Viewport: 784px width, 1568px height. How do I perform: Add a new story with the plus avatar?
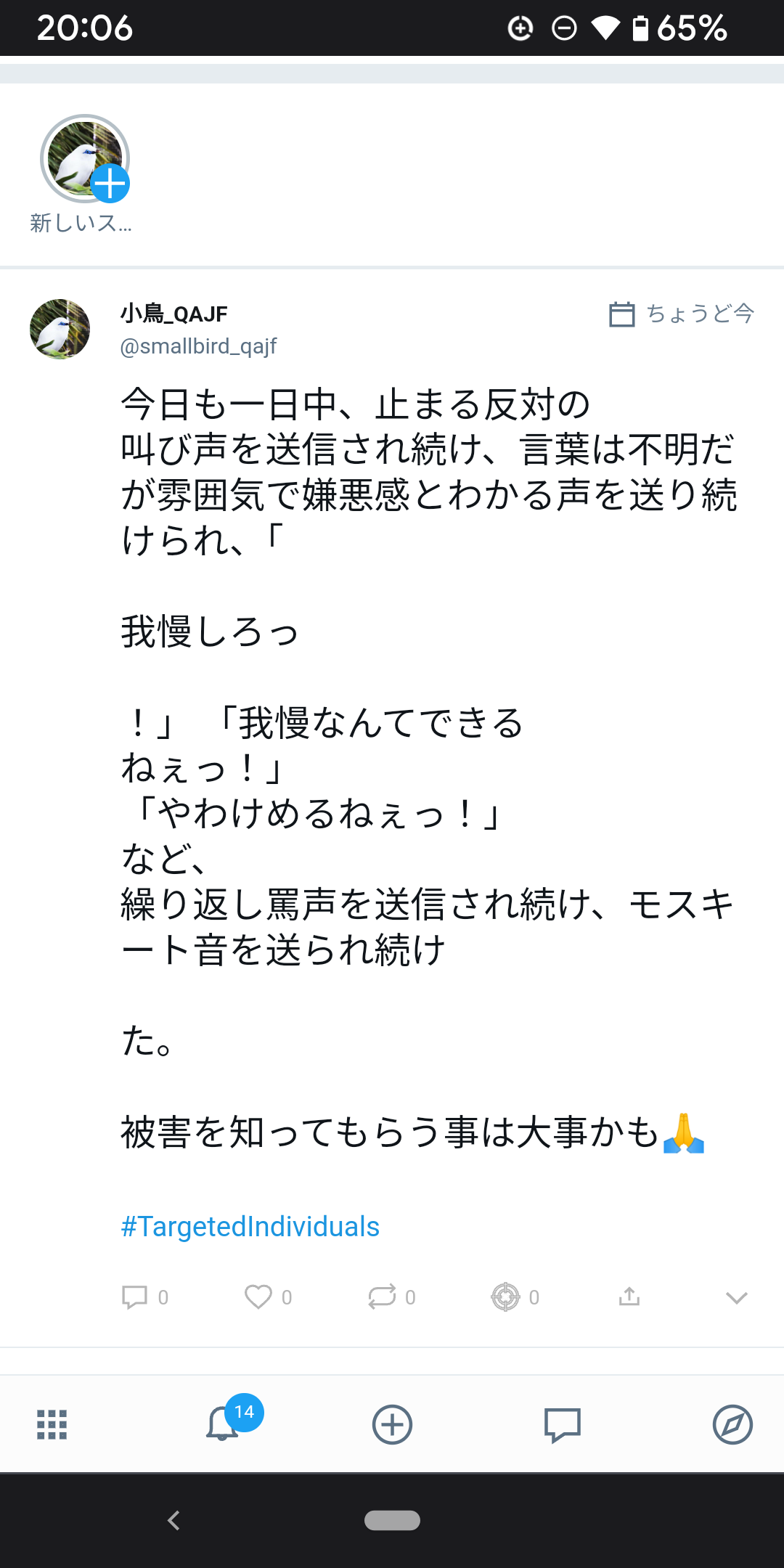85,159
